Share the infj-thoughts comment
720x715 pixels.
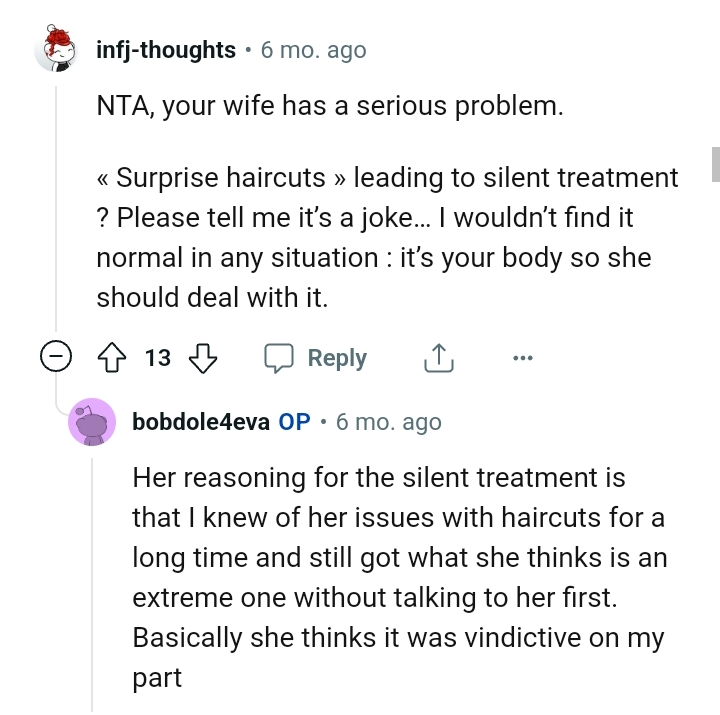point(438,358)
